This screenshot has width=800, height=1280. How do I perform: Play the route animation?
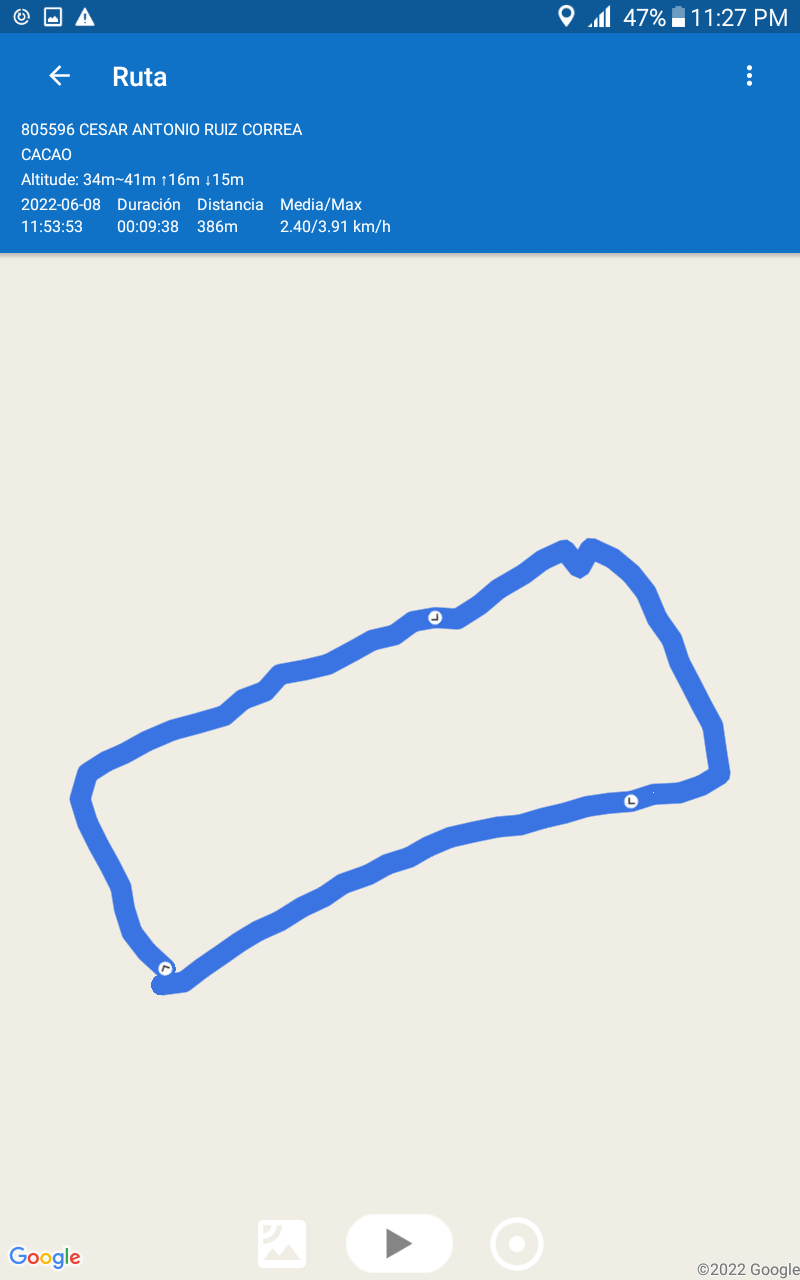[x=399, y=1243]
